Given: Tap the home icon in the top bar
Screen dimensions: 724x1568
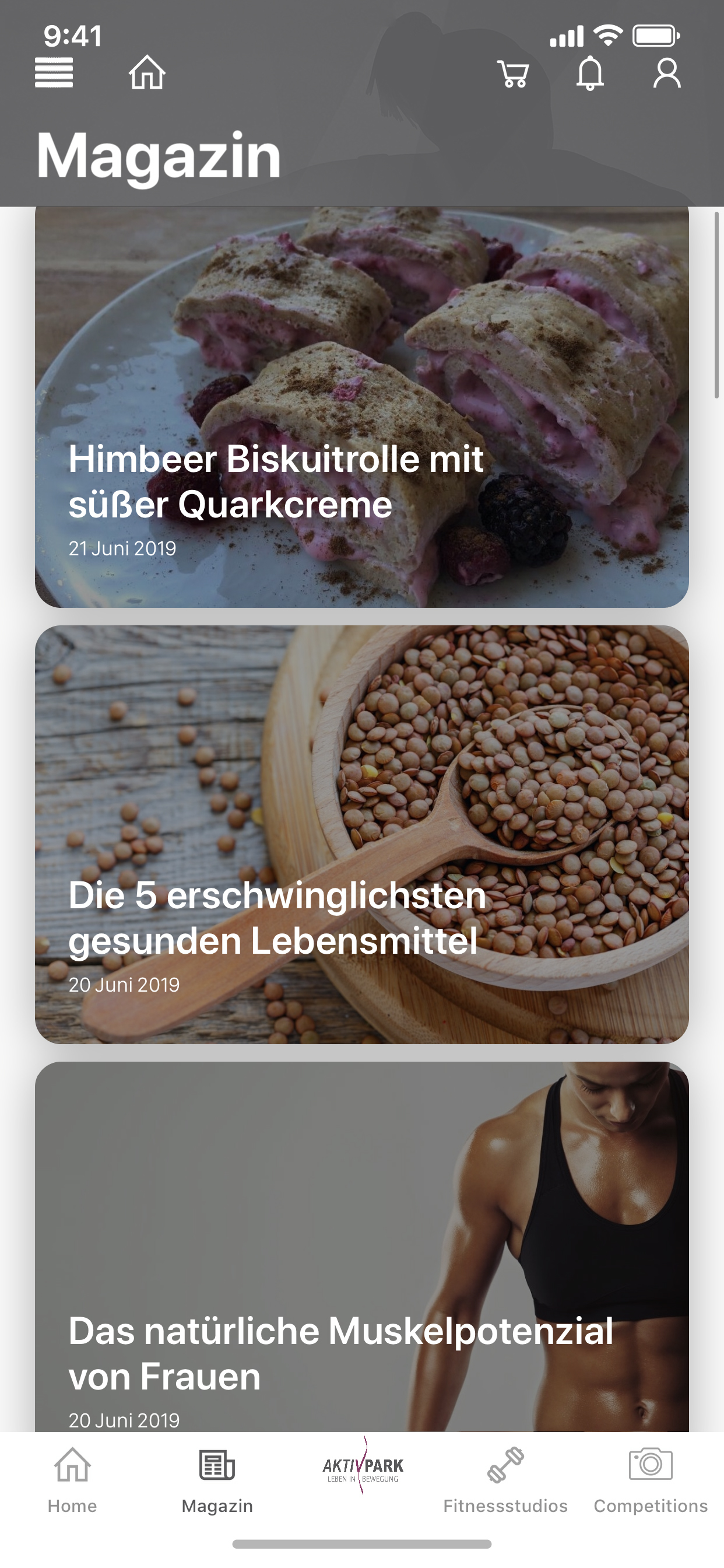Looking at the screenshot, I should pyautogui.click(x=147, y=72).
